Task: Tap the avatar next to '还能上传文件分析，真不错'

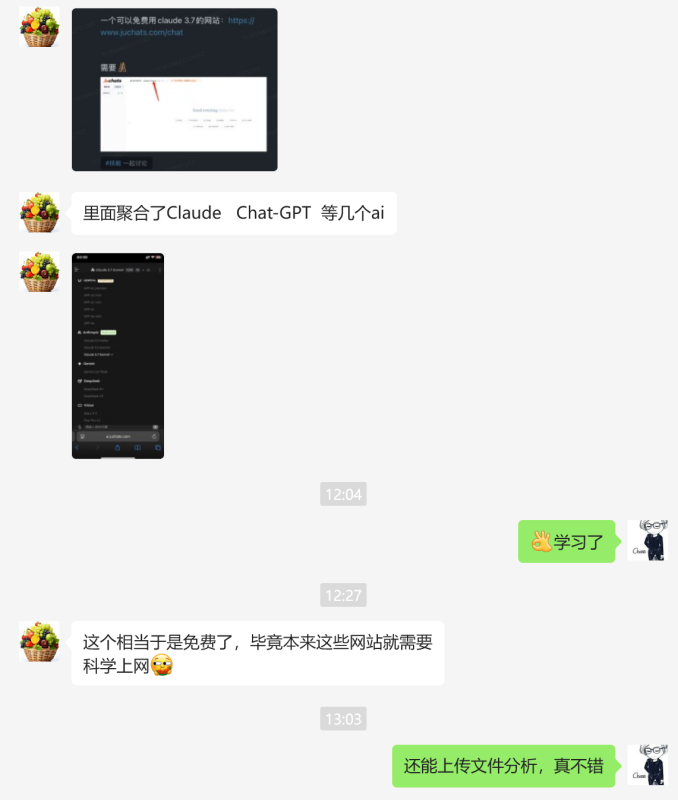Action: pyautogui.click(x=647, y=765)
